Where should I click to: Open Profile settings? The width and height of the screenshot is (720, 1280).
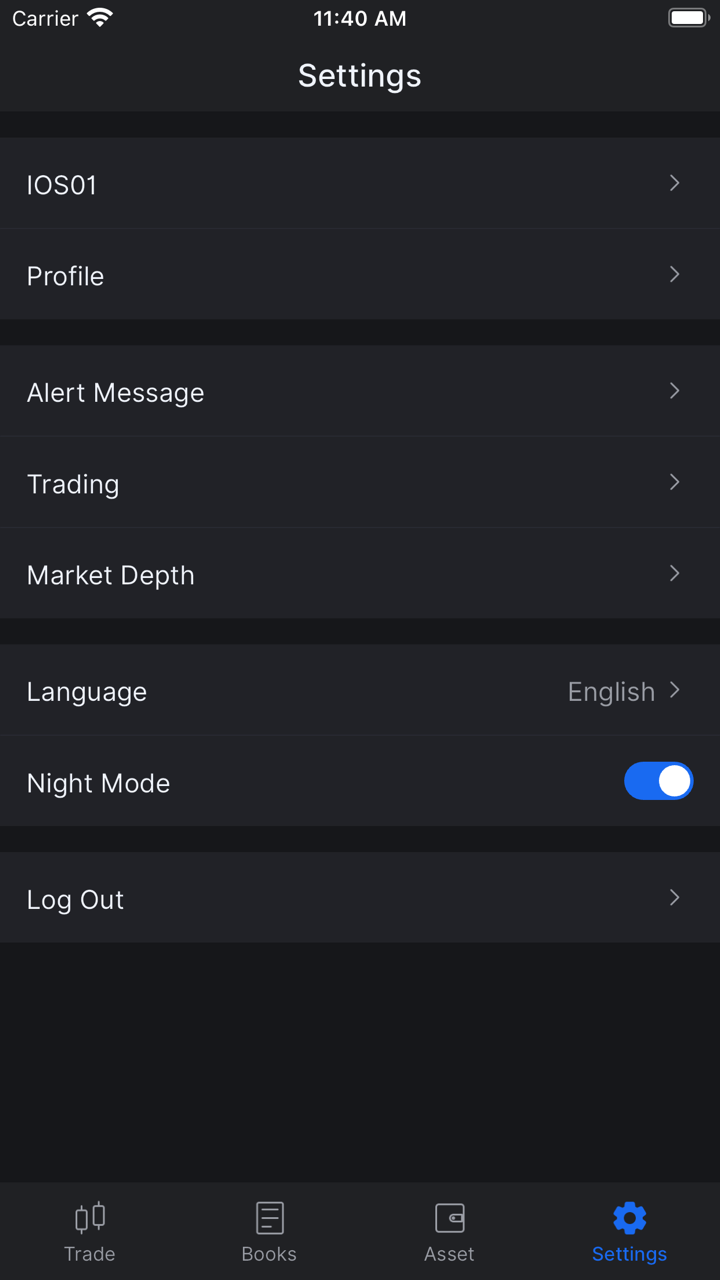(x=360, y=275)
